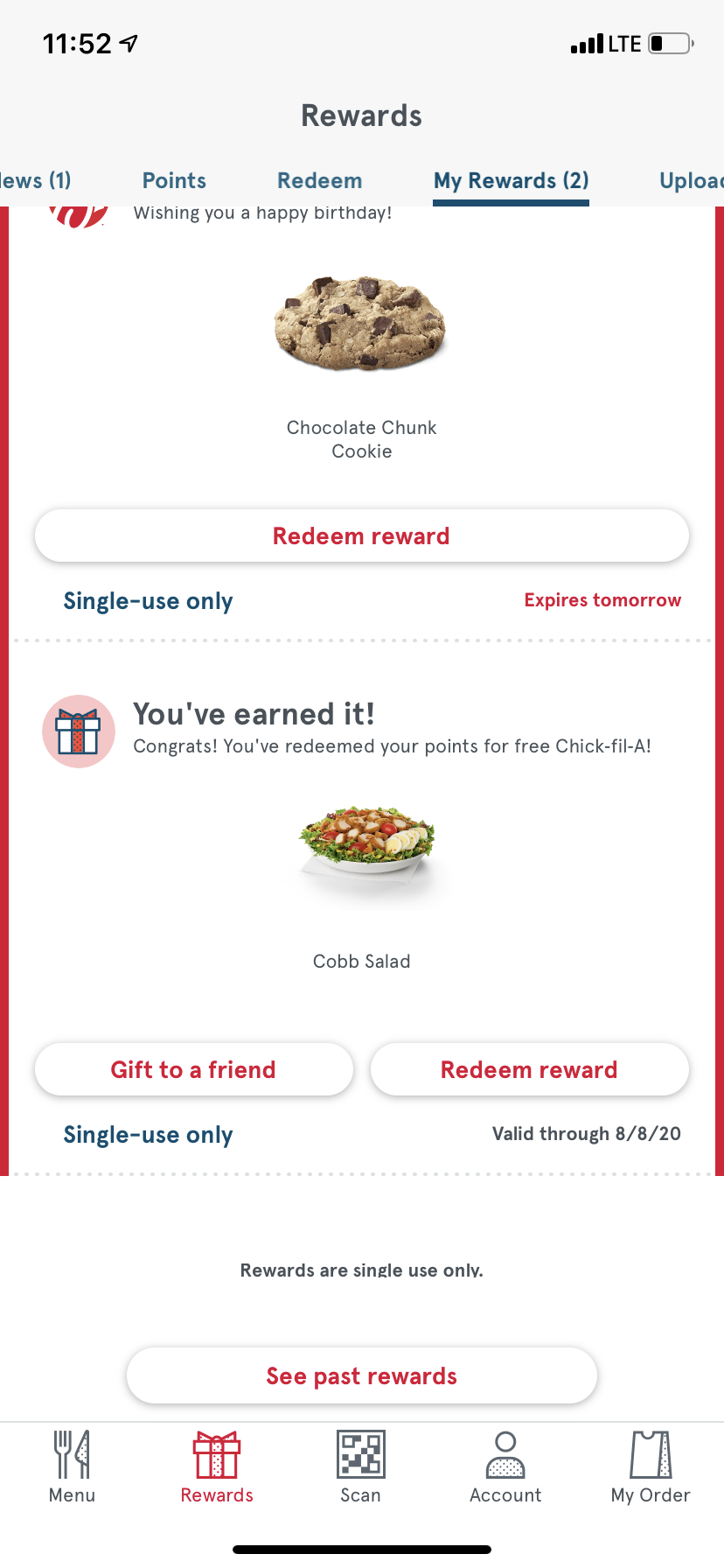
Task: Tap Rewards in the bottom bar
Action: coord(217,1466)
